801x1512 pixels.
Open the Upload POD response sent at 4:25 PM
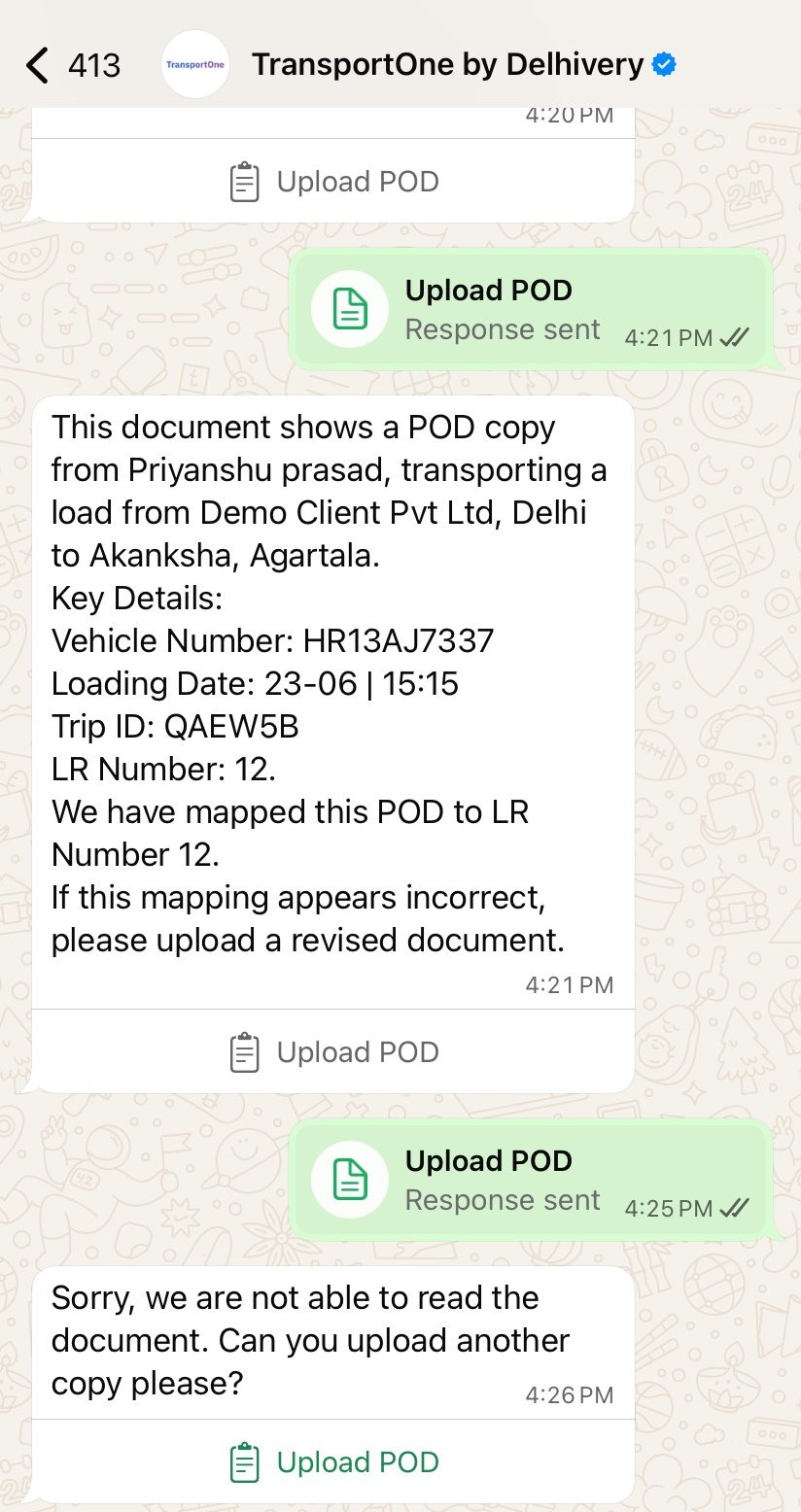(x=532, y=1181)
